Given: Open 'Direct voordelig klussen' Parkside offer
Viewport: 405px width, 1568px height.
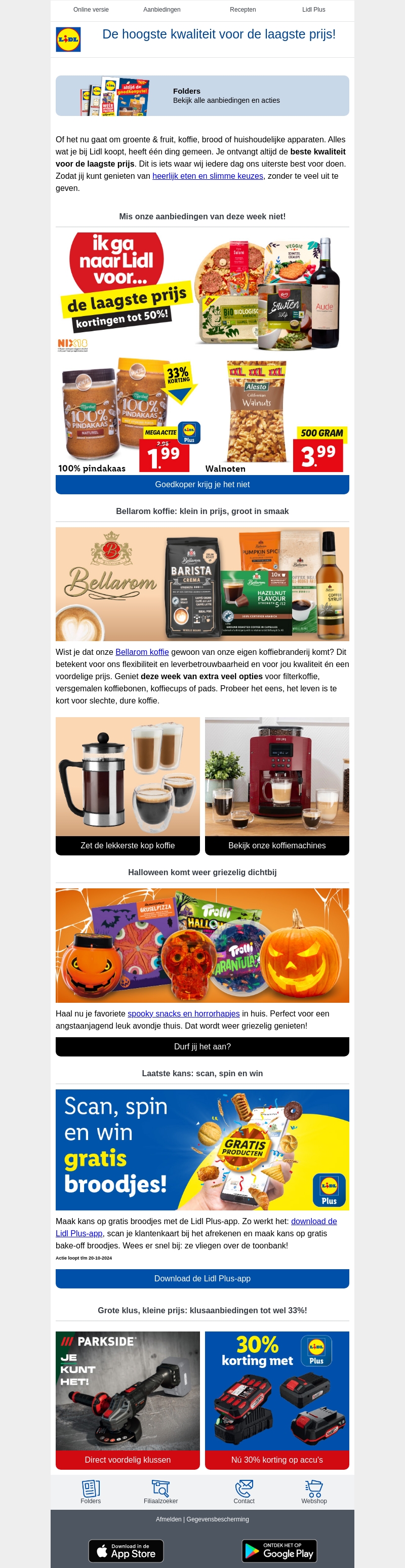Looking at the screenshot, I should pos(128,1460).
